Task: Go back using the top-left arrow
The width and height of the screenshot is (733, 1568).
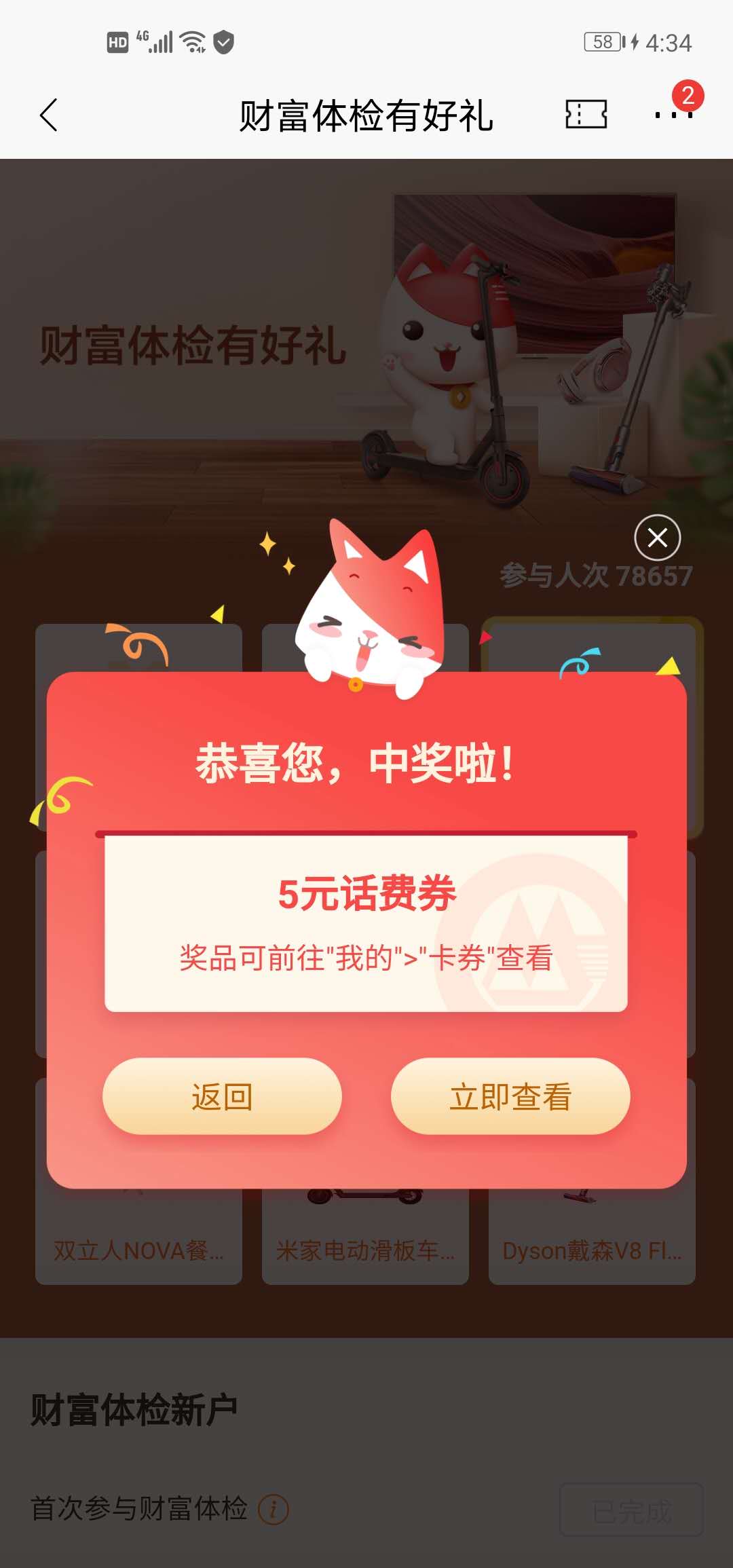Action: pyautogui.click(x=49, y=115)
